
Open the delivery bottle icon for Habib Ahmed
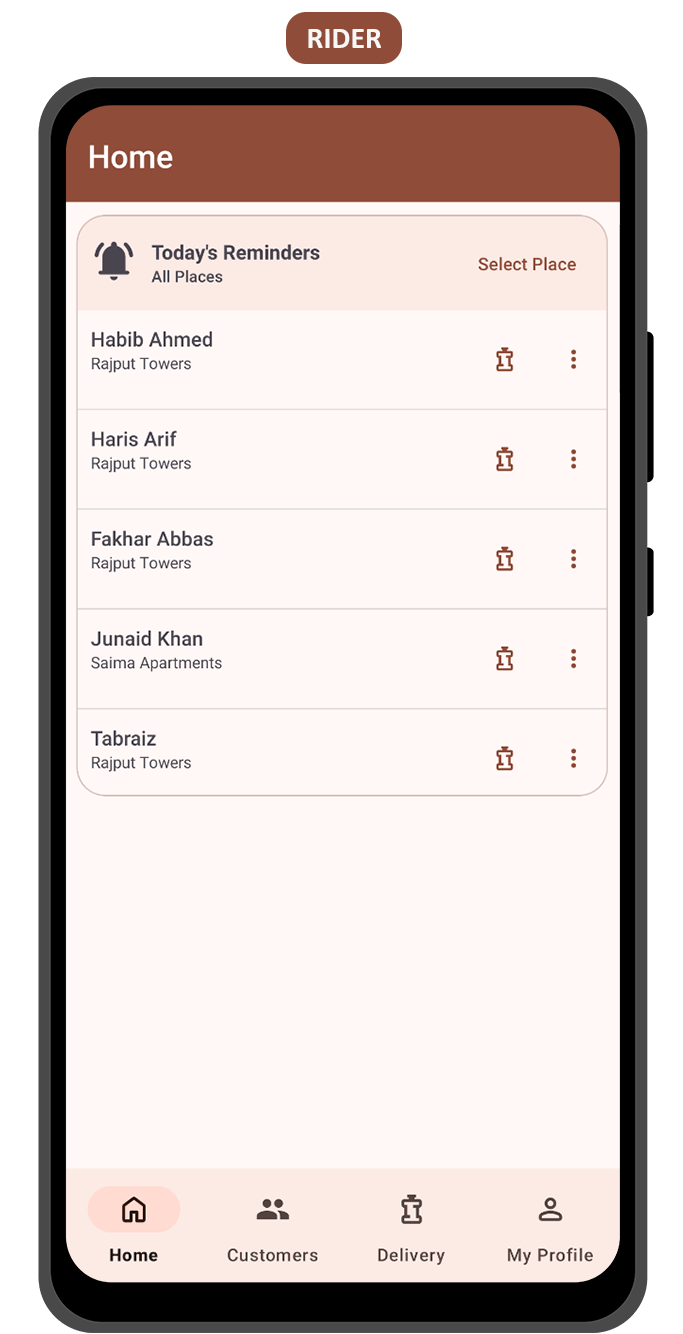pyautogui.click(x=505, y=359)
